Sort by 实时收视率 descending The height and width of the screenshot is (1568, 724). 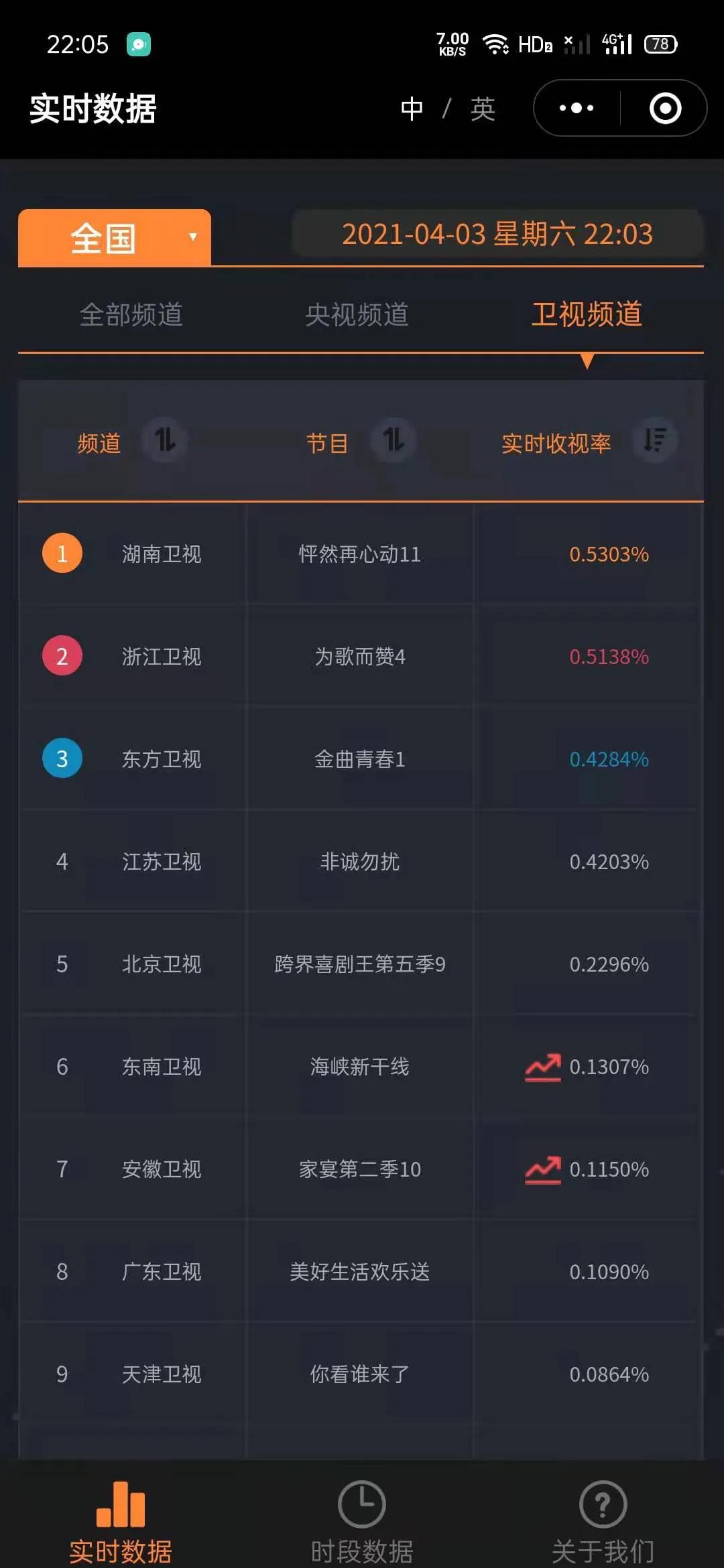click(655, 441)
